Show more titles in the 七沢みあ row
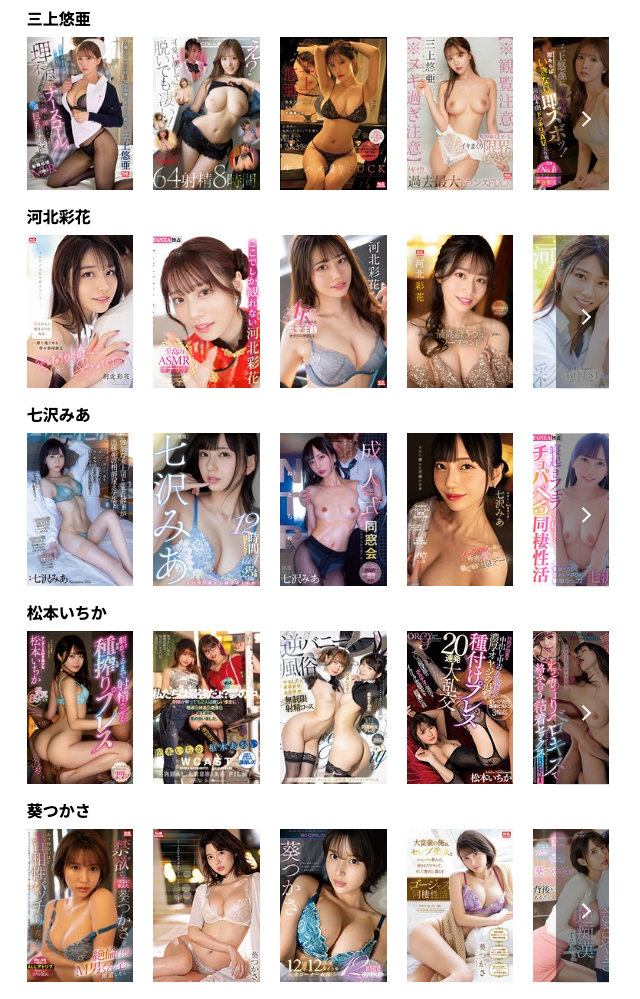The width and height of the screenshot is (640, 999). [586, 514]
